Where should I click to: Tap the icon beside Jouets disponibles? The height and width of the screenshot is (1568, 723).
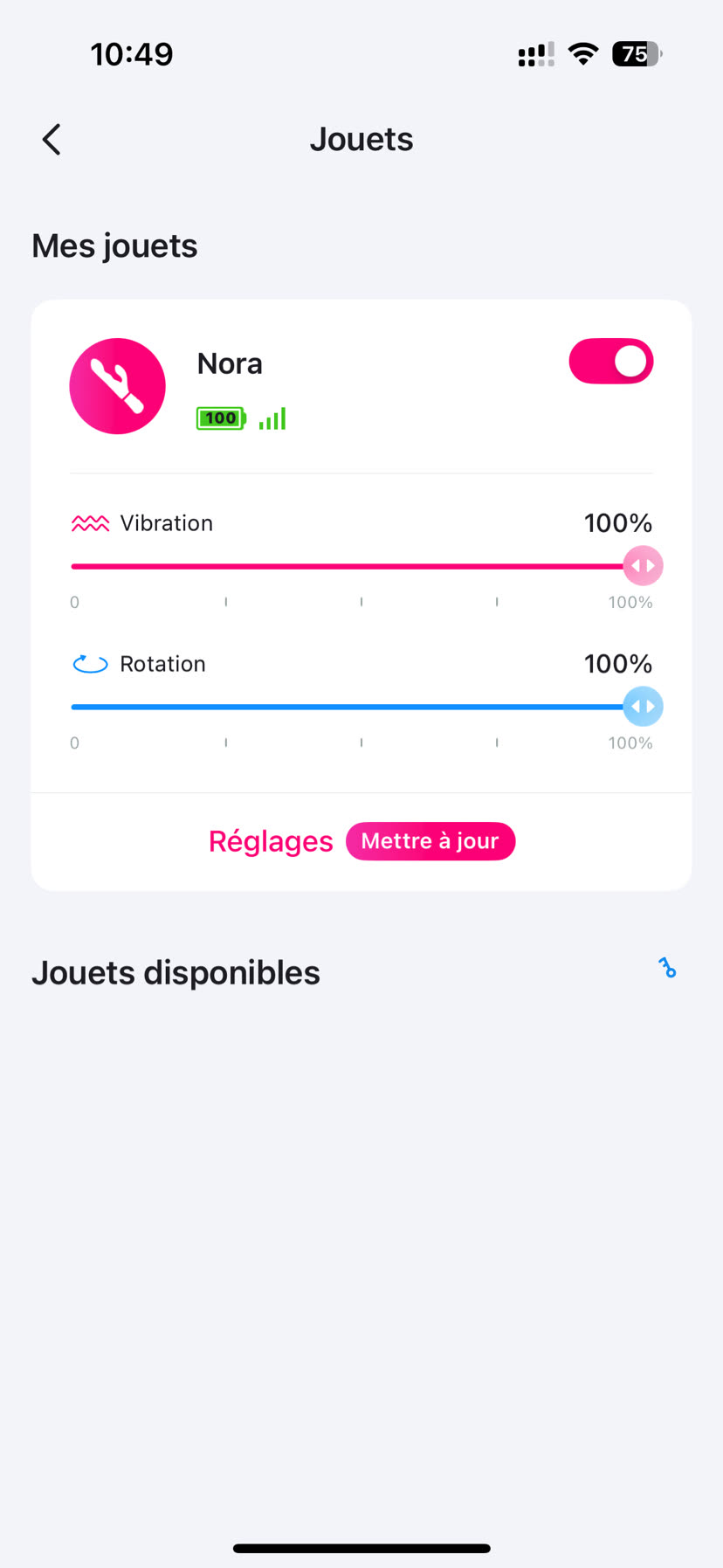pyautogui.click(x=668, y=968)
